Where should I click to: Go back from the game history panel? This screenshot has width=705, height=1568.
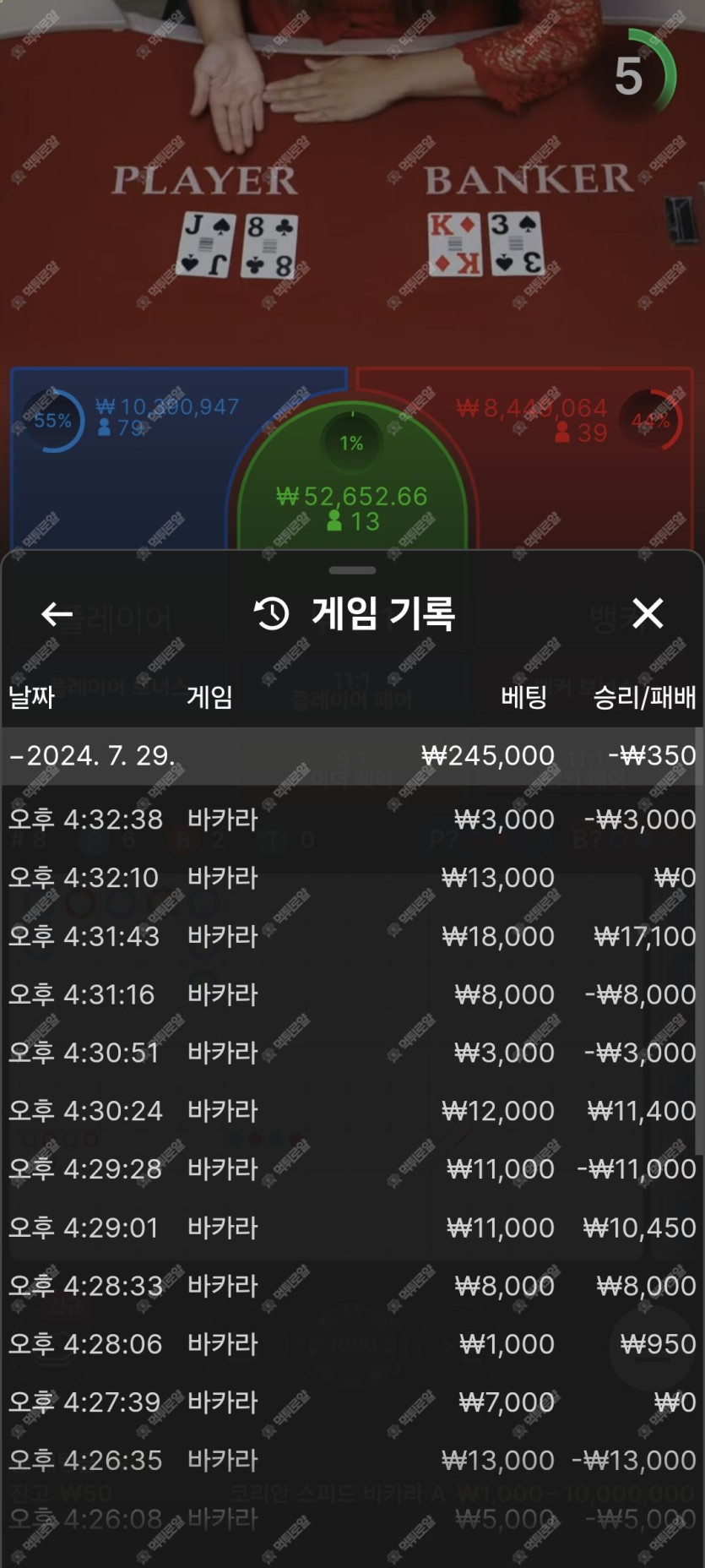click(57, 614)
